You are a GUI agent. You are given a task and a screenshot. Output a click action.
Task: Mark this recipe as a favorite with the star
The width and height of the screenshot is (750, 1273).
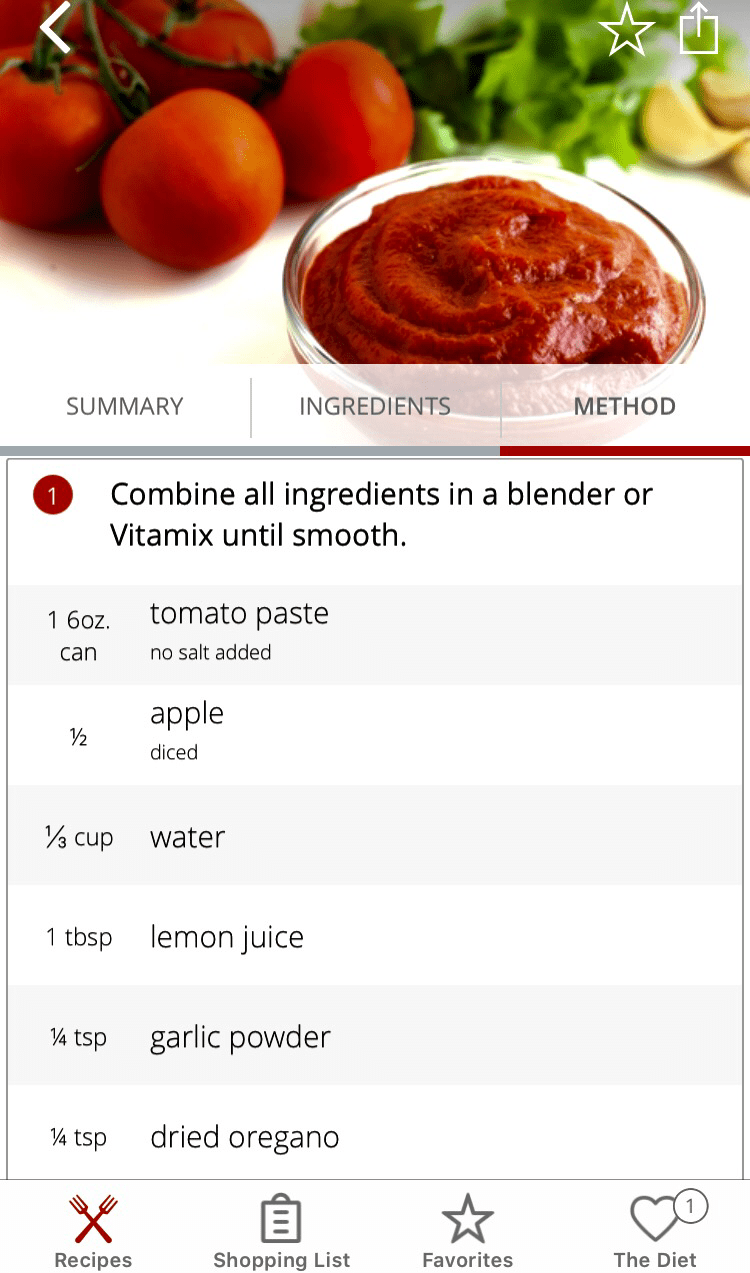627,30
